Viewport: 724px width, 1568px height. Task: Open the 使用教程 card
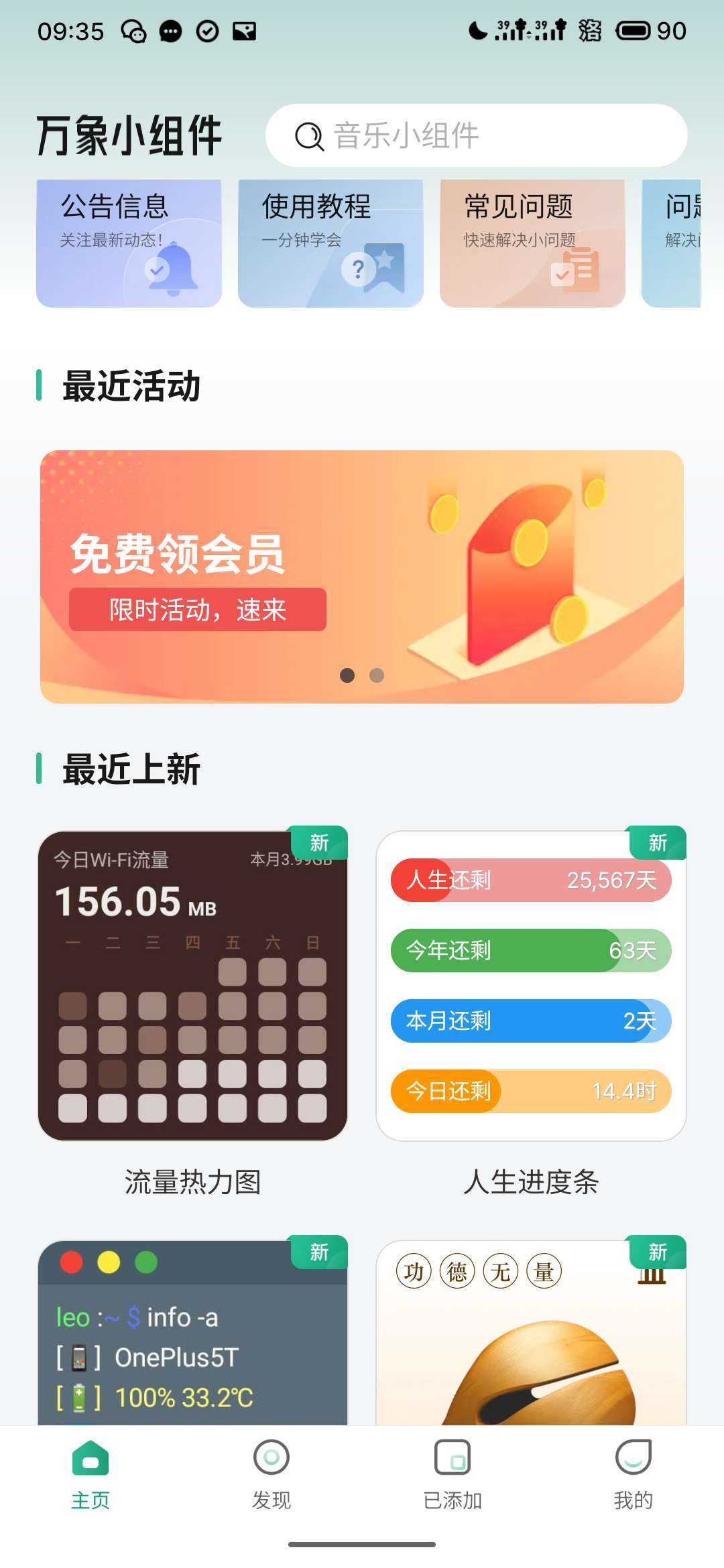pos(330,243)
